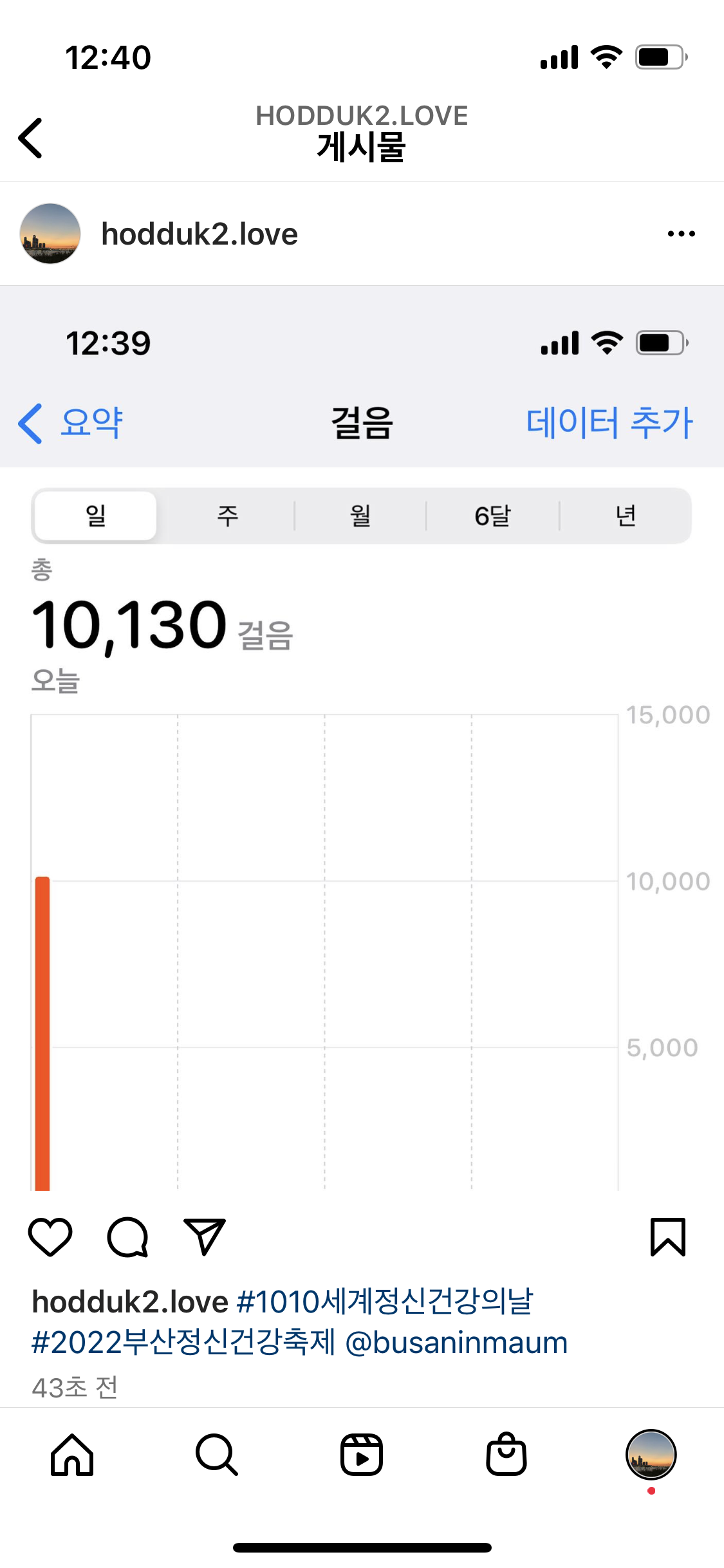
Task: Visit the @busaninmaum mention
Action: (456, 1343)
